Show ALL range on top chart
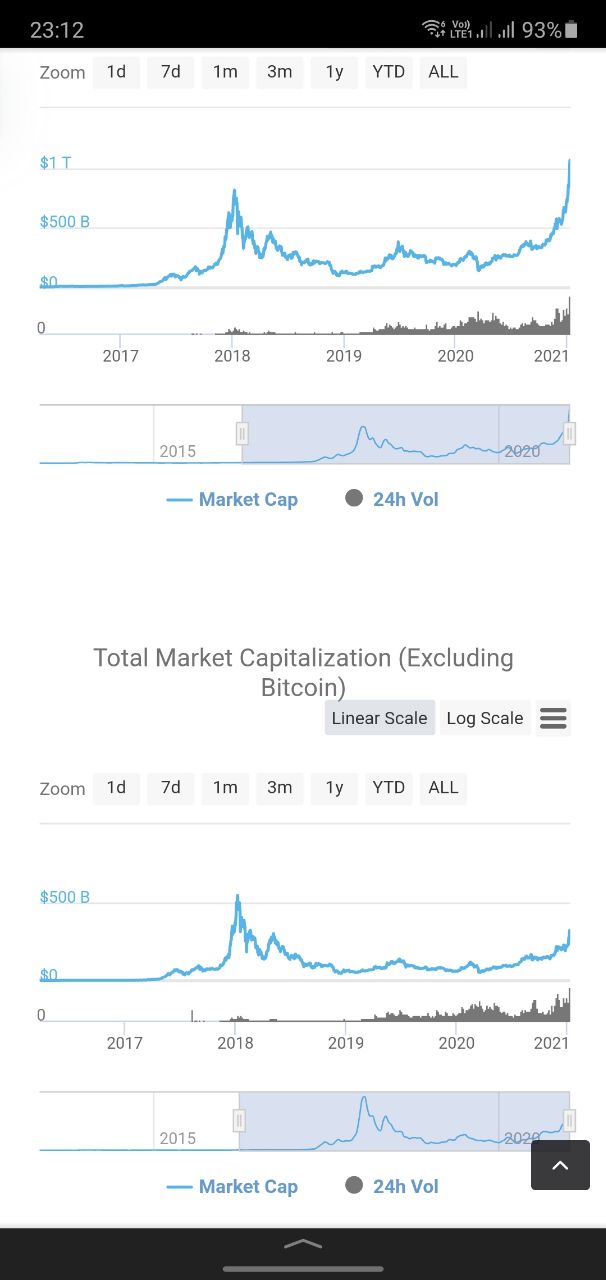Image resolution: width=606 pixels, height=1280 pixels. [443, 72]
